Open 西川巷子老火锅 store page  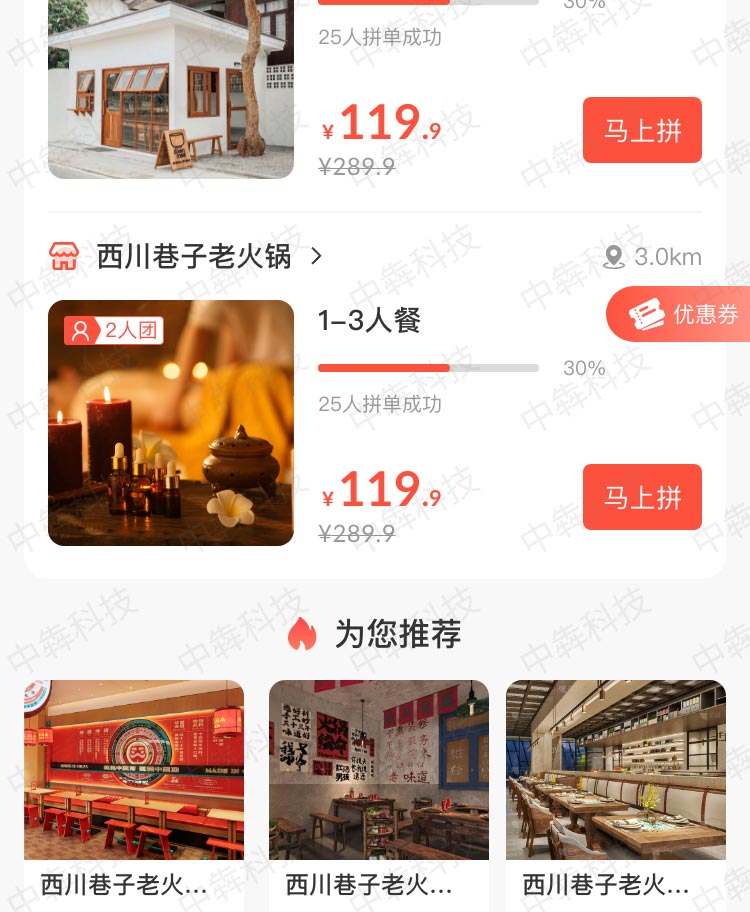click(194, 257)
